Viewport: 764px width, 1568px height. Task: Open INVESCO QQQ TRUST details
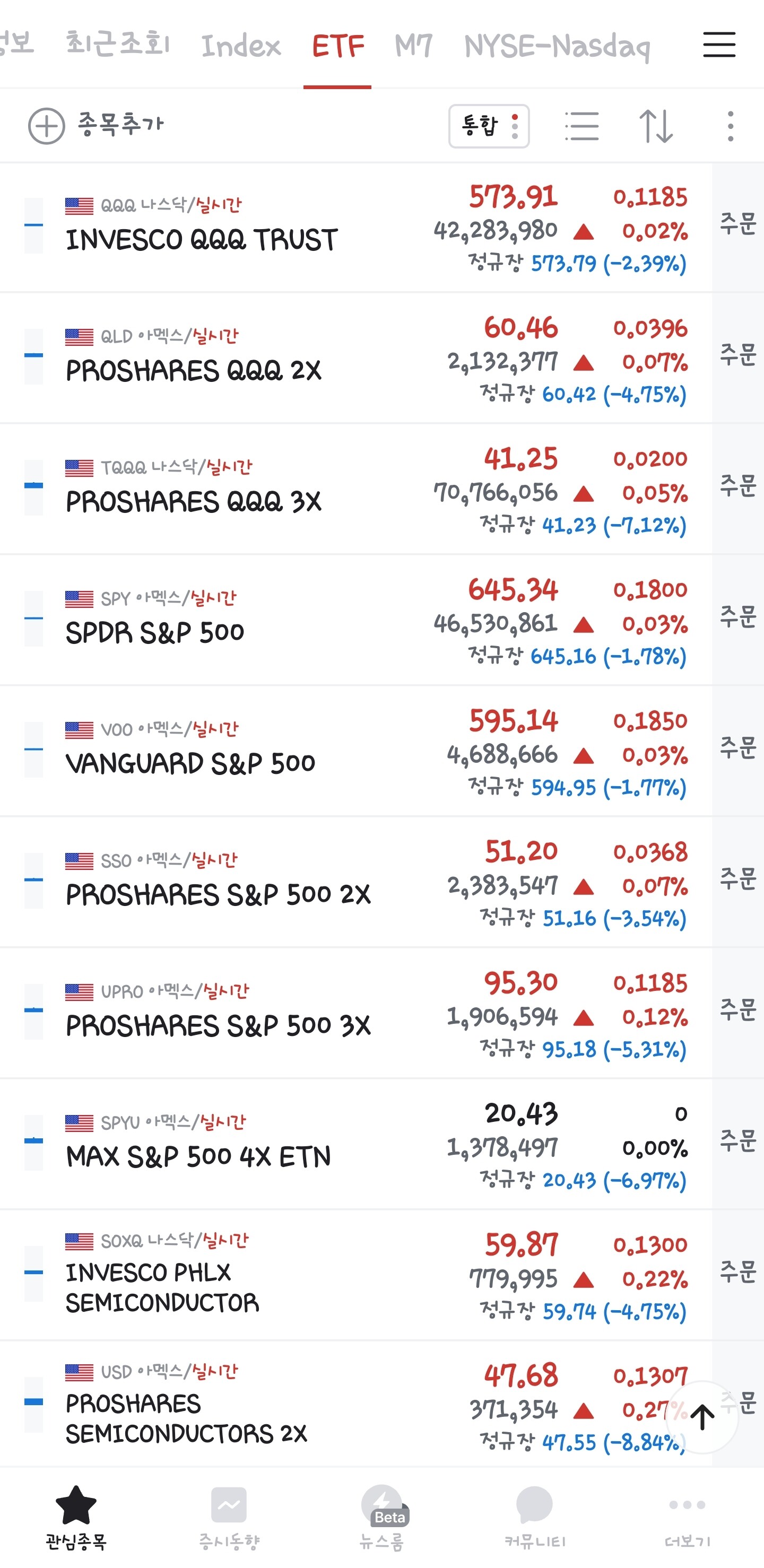pyautogui.click(x=202, y=239)
